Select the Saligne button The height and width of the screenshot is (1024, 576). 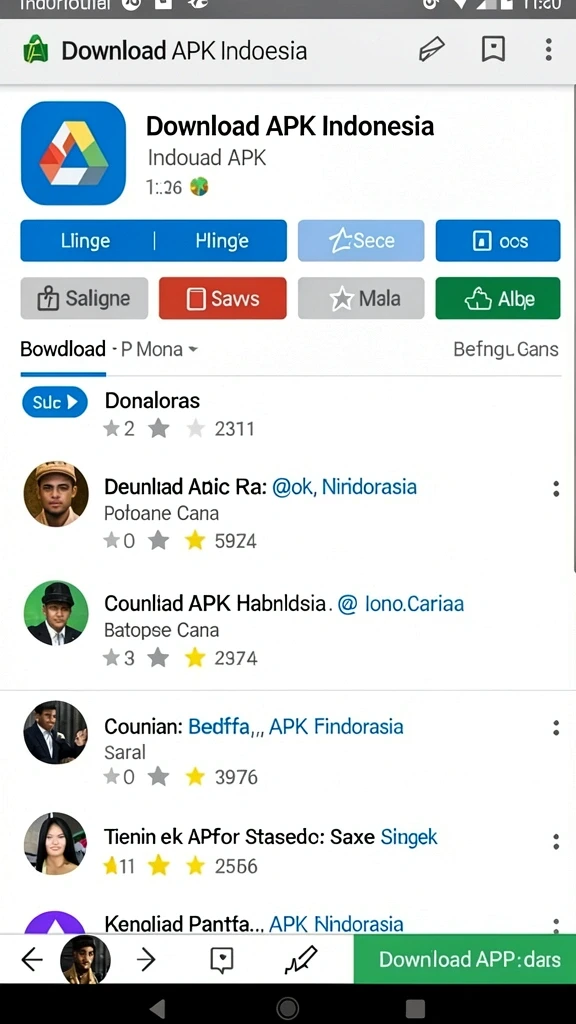point(84,298)
